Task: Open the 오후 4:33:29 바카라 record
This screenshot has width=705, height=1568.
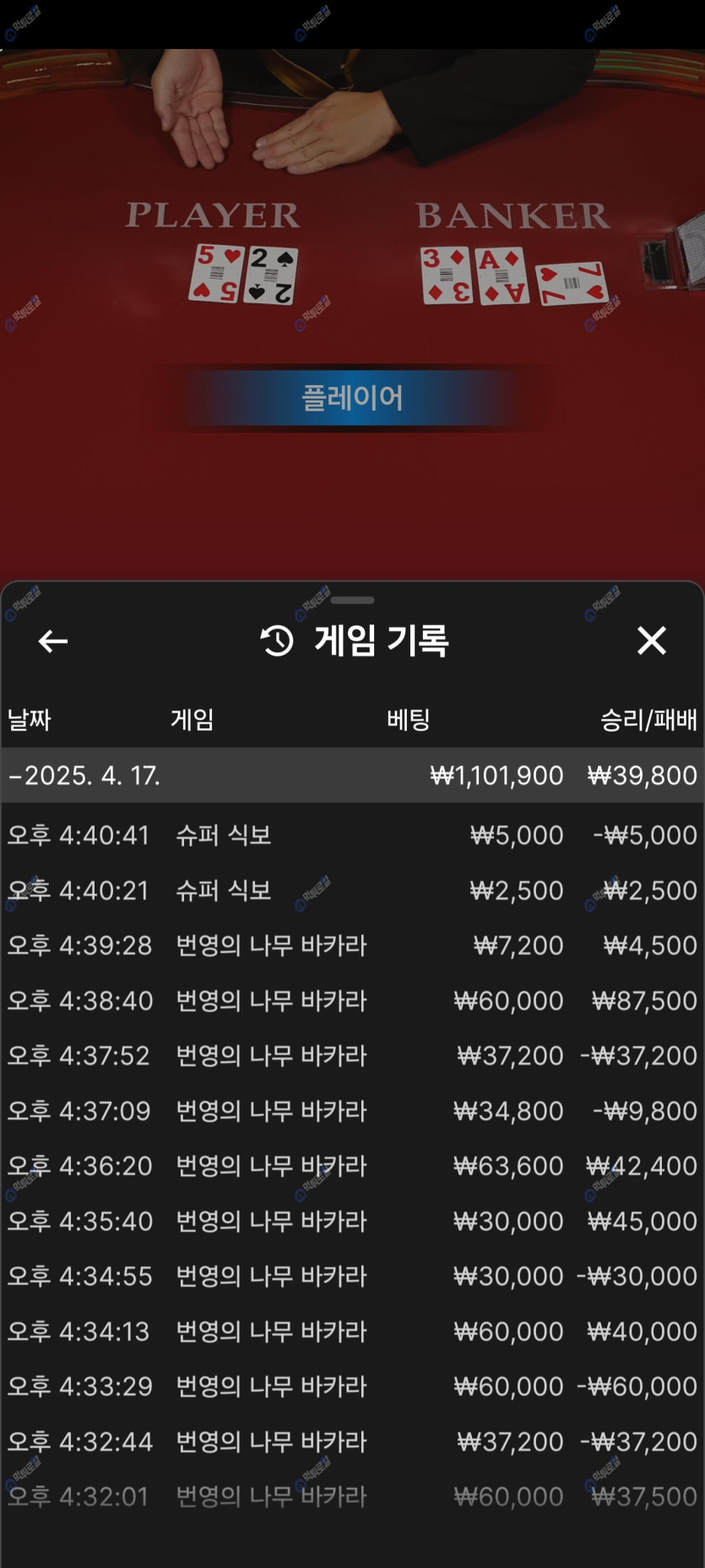Action: click(352, 1386)
